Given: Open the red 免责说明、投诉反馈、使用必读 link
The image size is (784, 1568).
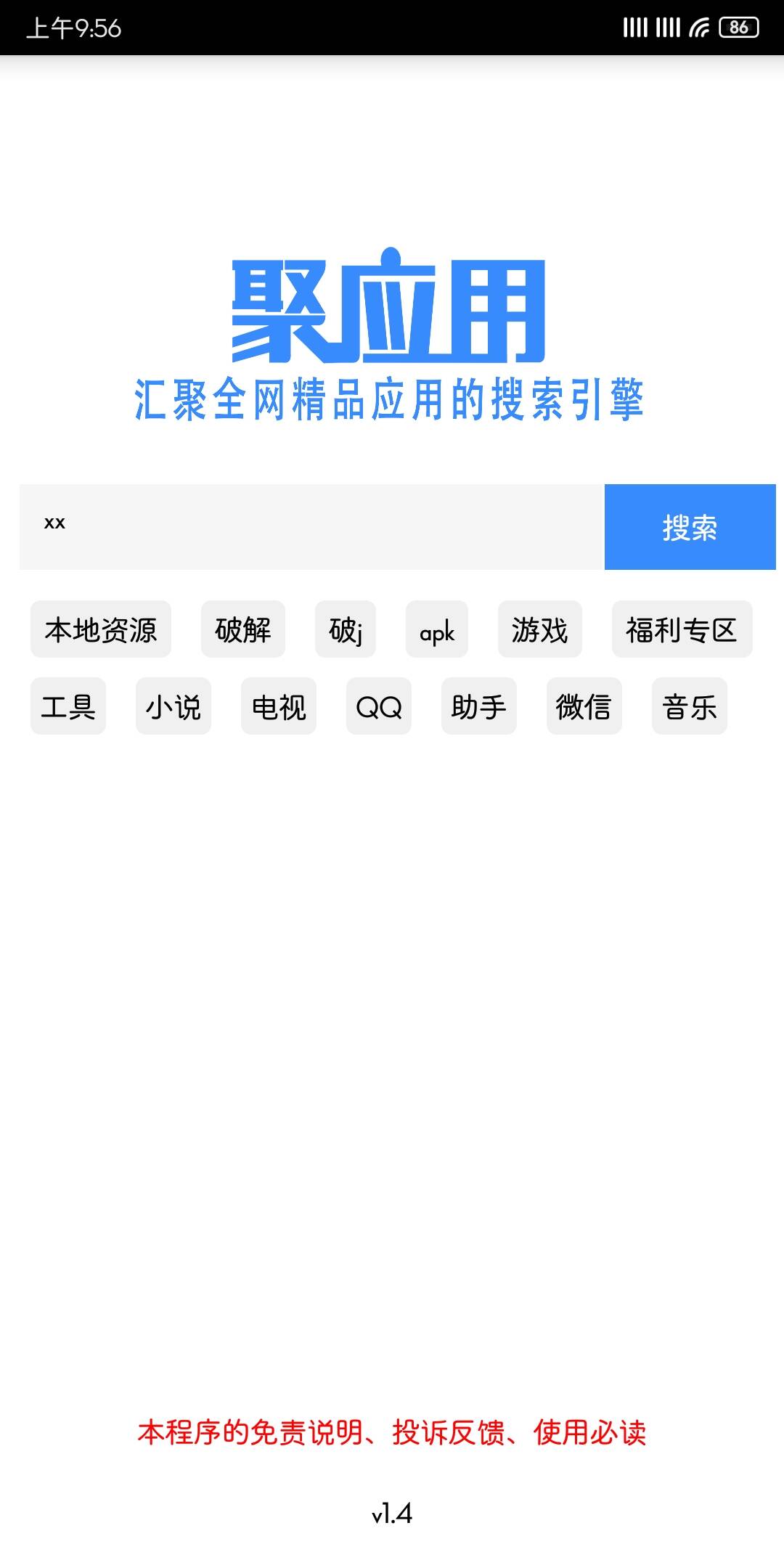Looking at the screenshot, I should click(392, 1432).
